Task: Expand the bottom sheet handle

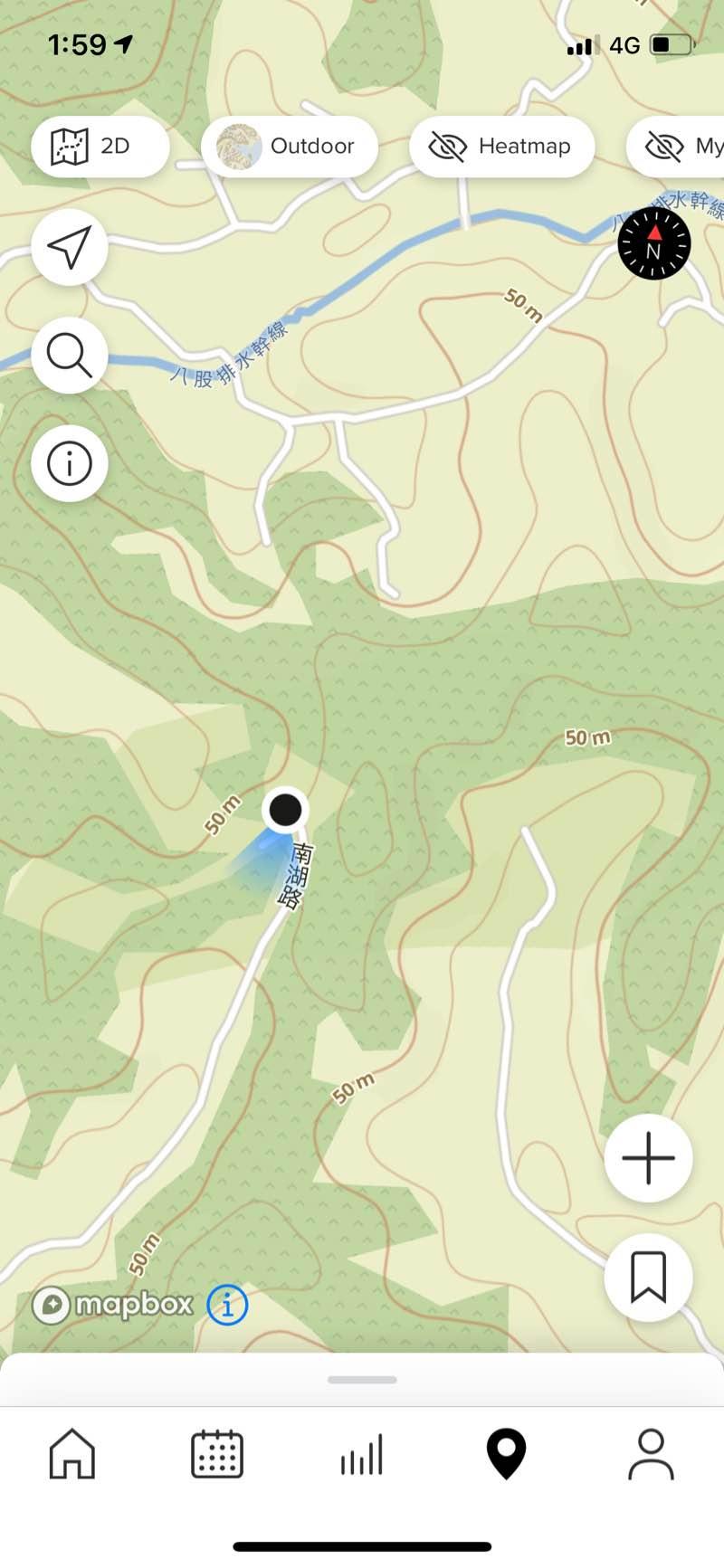Action: click(362, 1380)
